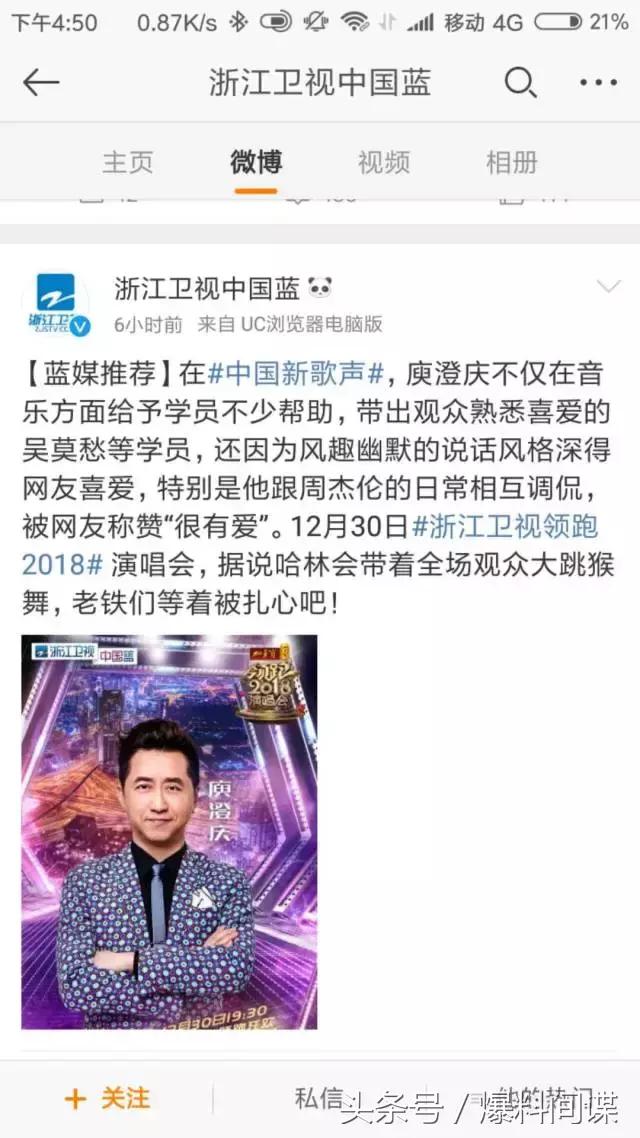
Task: Open the #中国新歌声# hashtag link
Action: pyautogui.click(x=296, y=375)
